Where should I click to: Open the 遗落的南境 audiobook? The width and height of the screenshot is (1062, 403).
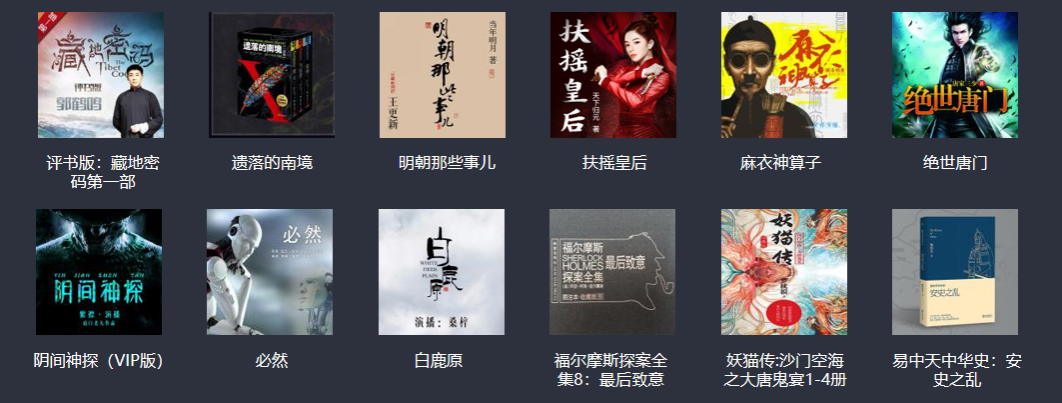271,75
